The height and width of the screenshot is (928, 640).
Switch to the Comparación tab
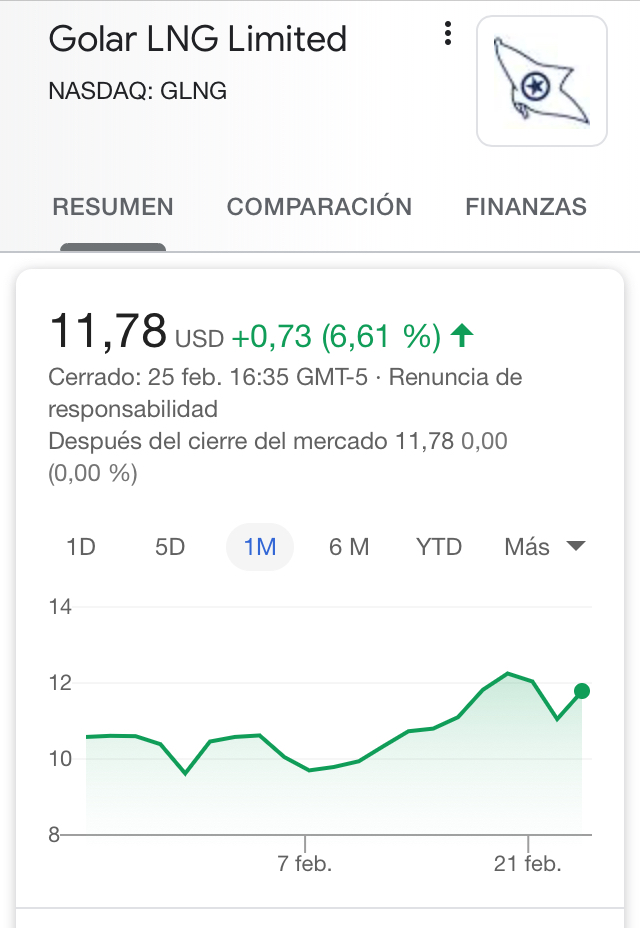(x=319, y=207)
